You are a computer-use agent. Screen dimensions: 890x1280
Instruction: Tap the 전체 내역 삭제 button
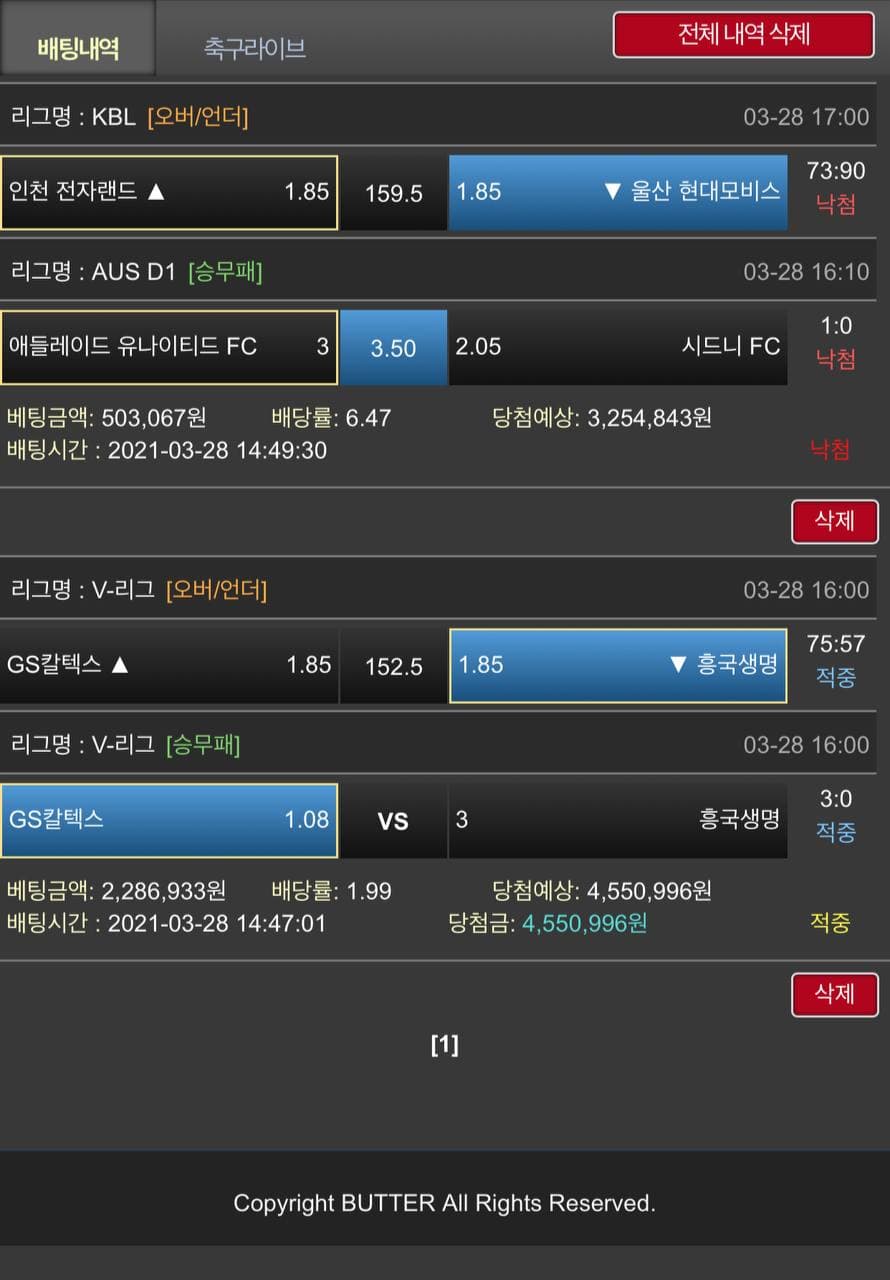[x=743, y=34]
